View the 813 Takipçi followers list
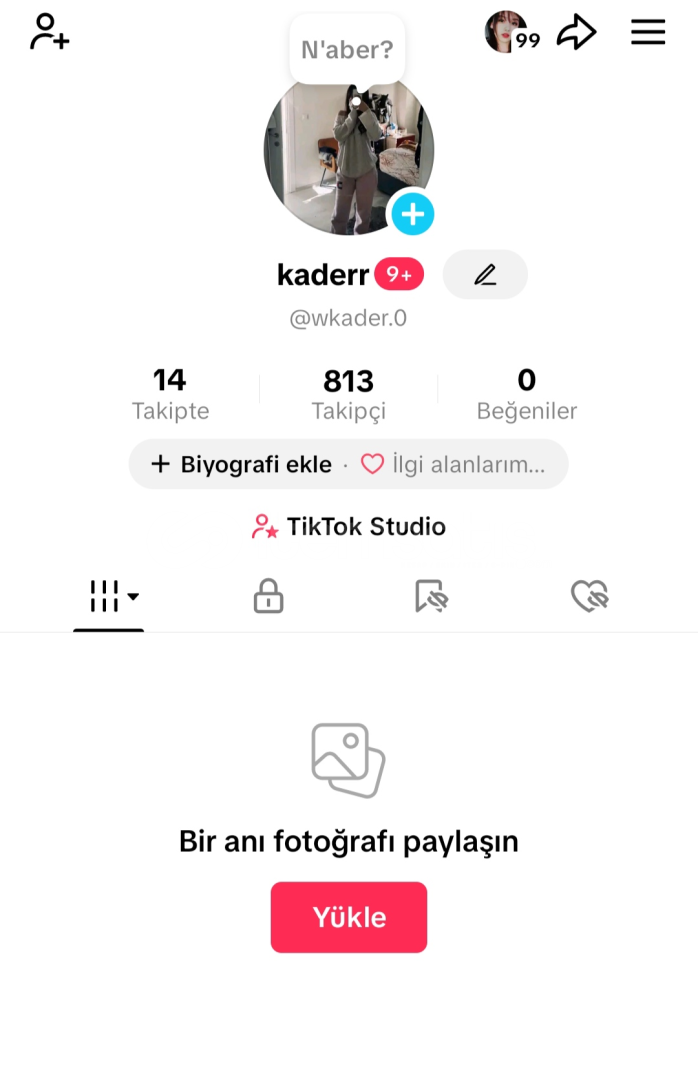The image size is (698, 1080). tap(348, 394)
